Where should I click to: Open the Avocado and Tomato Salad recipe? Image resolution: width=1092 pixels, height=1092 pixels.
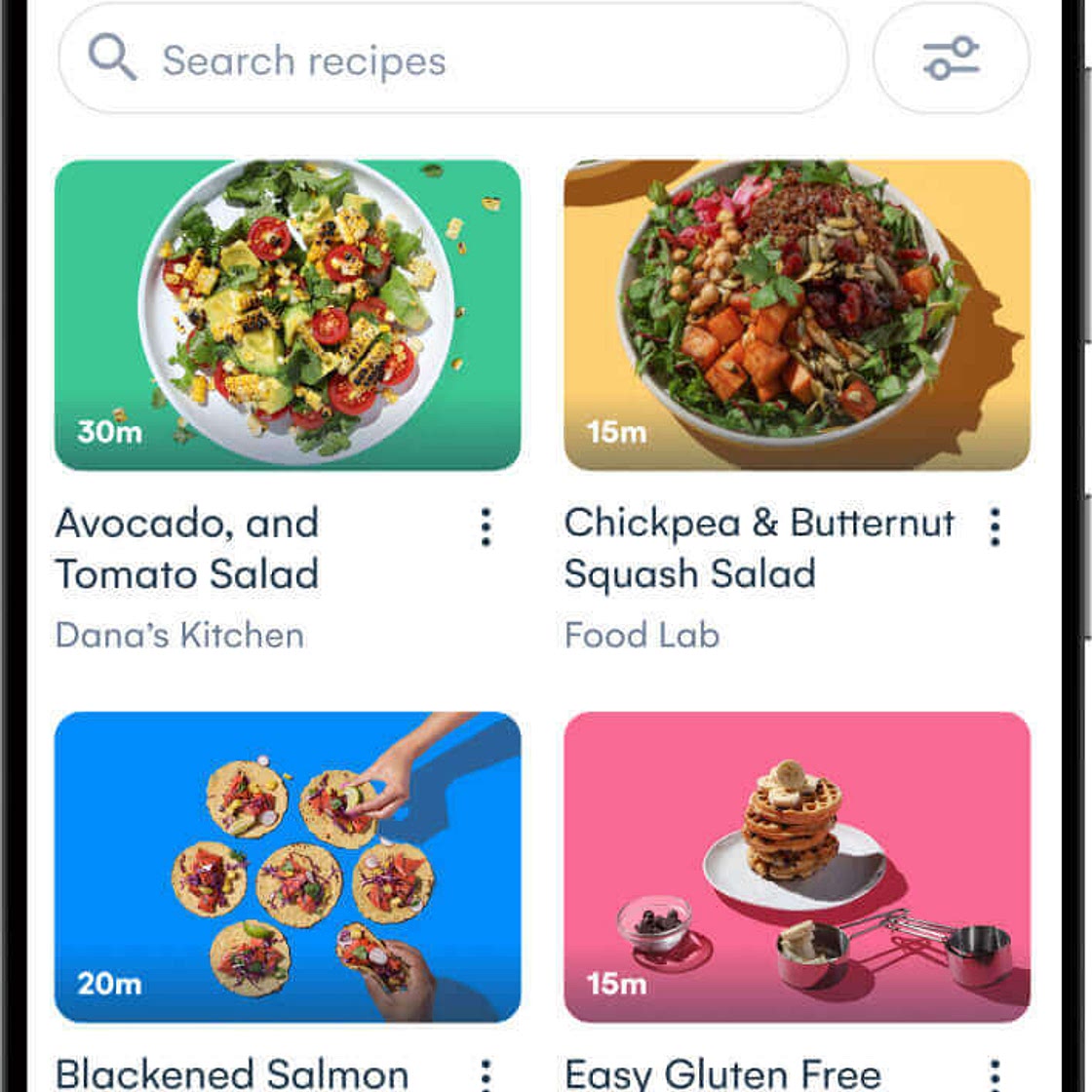[288, 315]
